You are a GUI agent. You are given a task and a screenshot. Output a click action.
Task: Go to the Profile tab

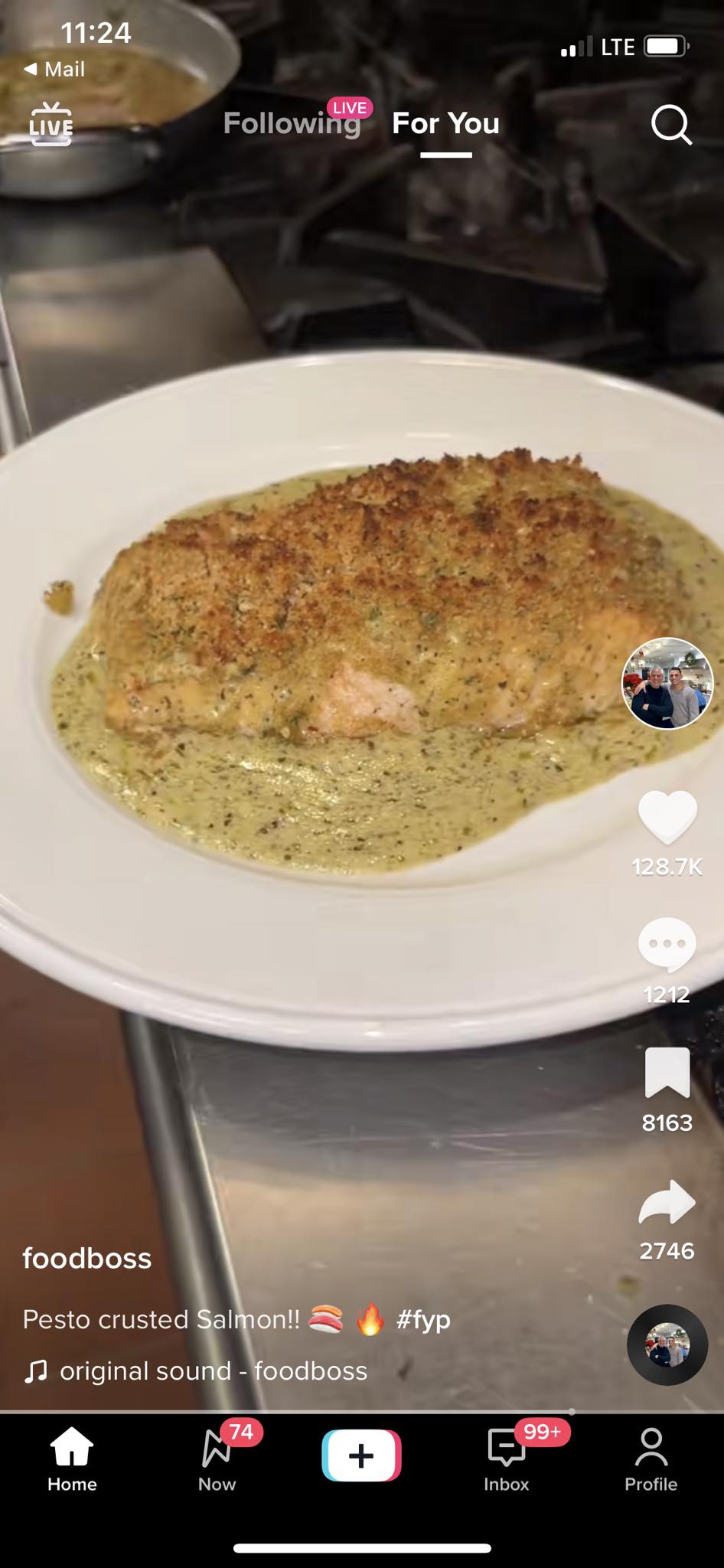[651, 1461]
